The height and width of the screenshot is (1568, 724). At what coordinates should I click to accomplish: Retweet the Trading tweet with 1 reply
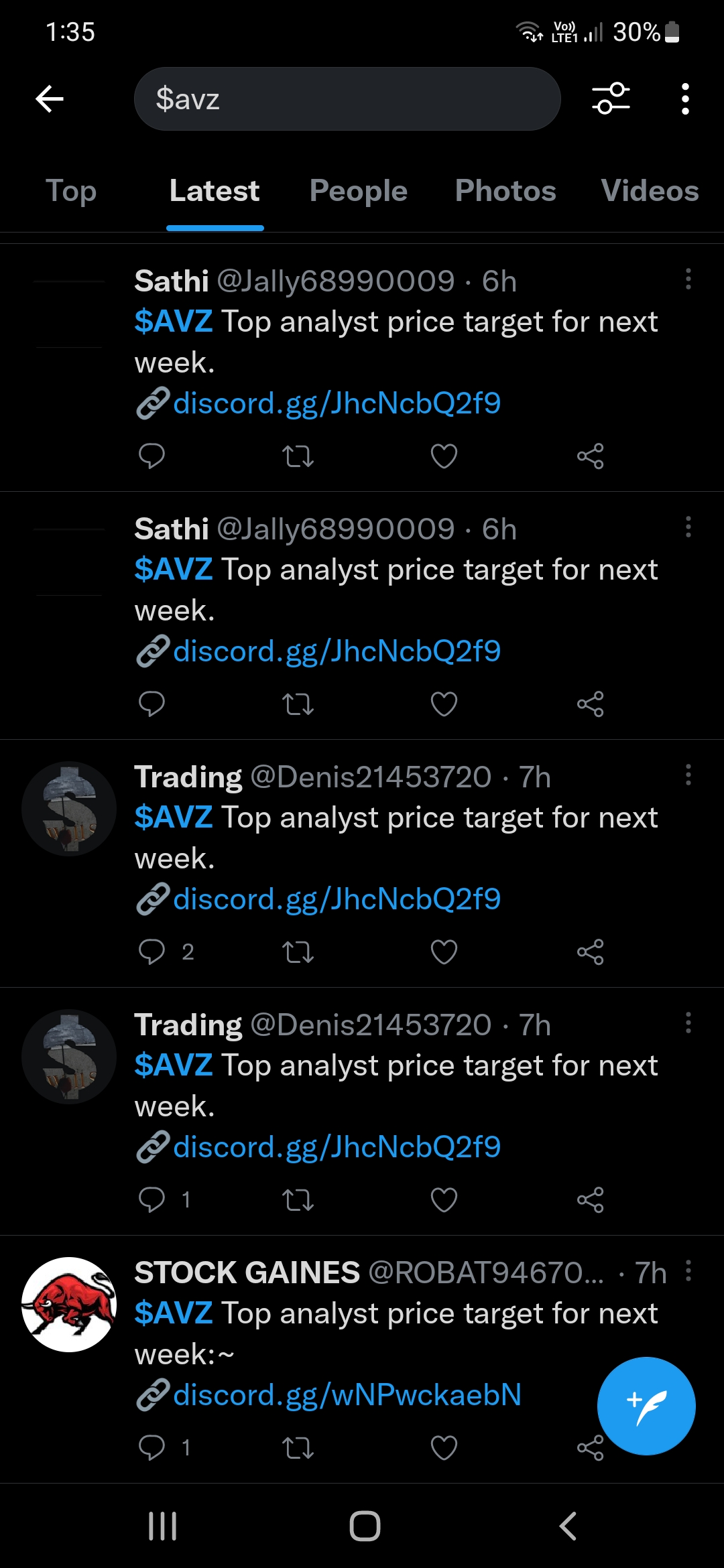pos(298,1199)
